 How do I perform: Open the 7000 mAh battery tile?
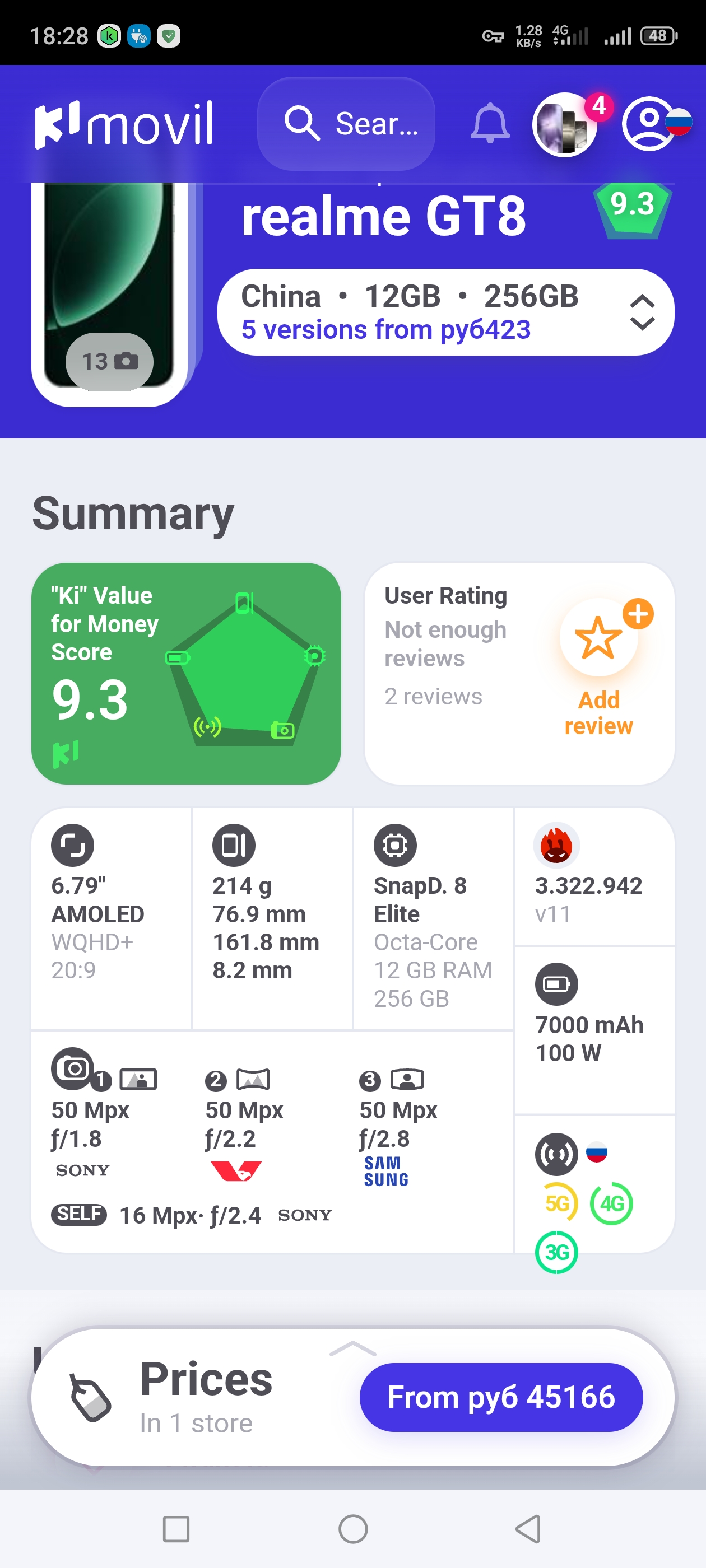[x=594, y=1030]
